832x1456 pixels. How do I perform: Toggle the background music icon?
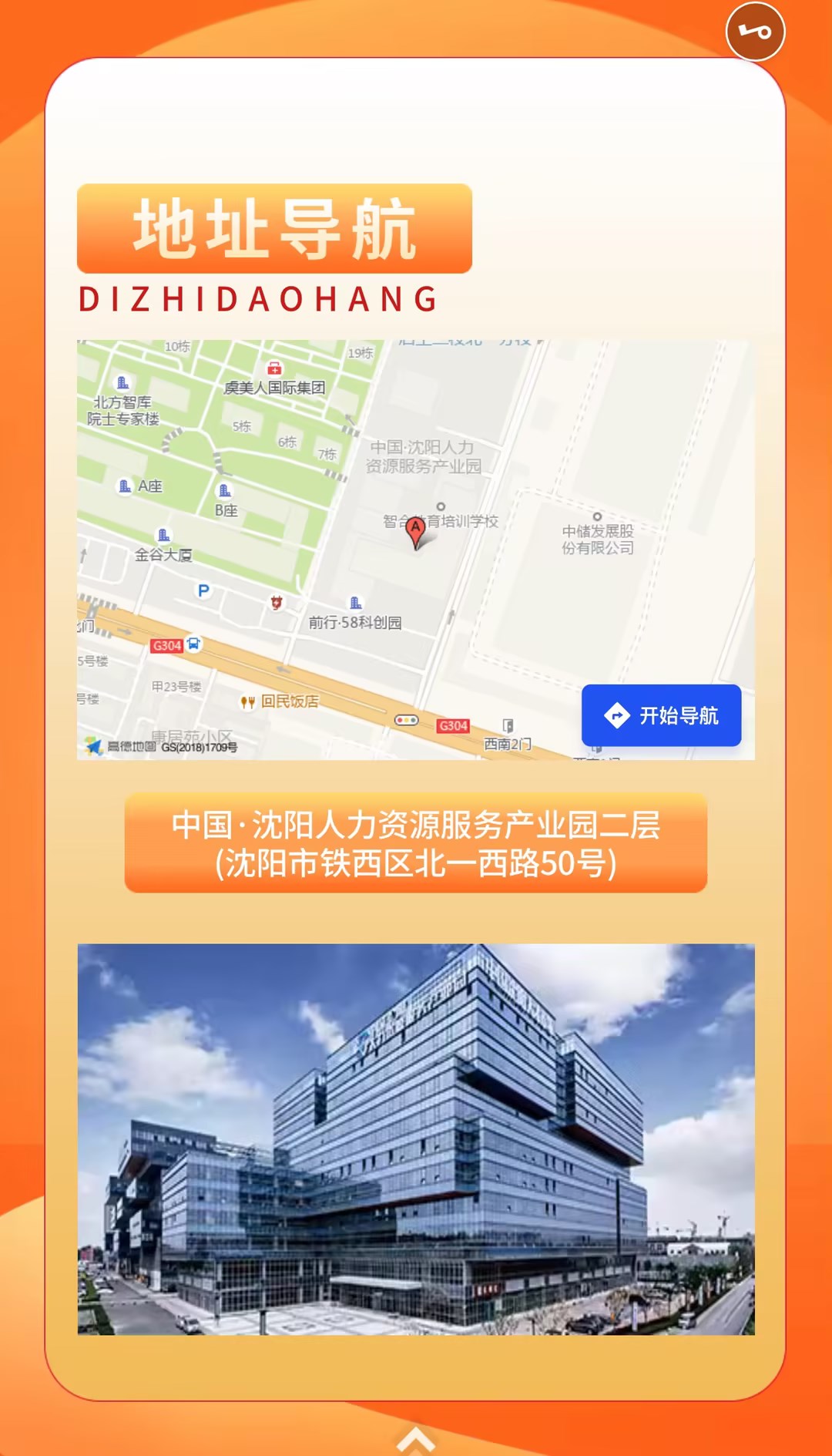tap(755, 32)
